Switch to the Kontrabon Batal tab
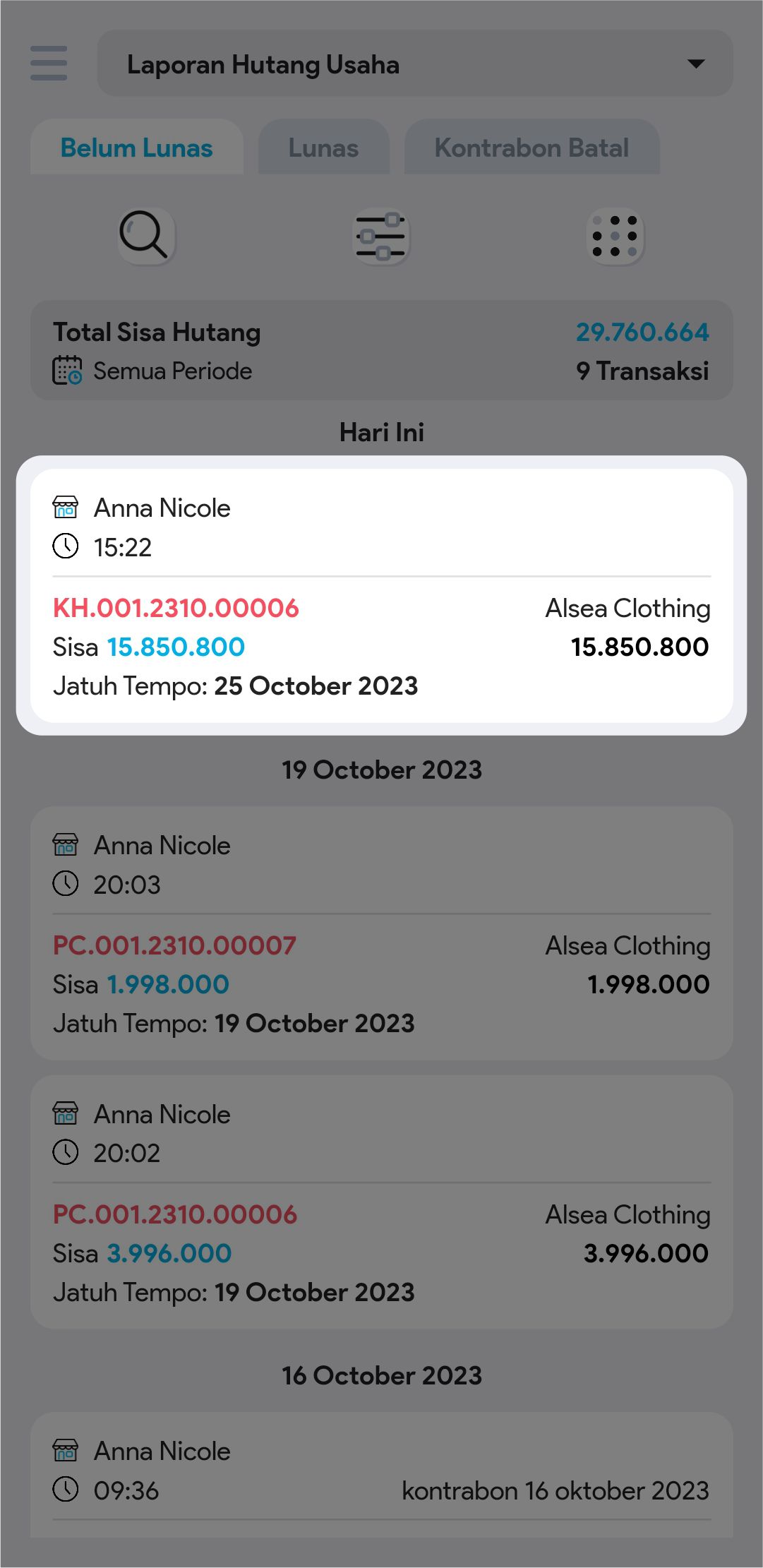Image resolution: width=763 pixels, height=1568 pixels. 531,148
